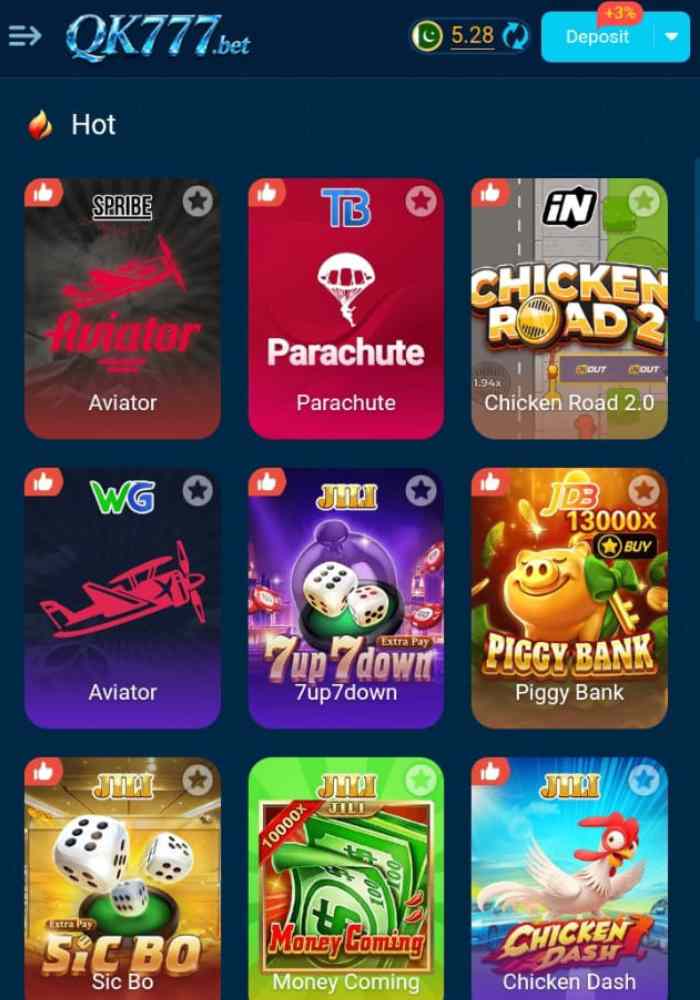The image size is (700, 1000).
Task: Open the Piggy Bank game
Action: click(569, 600)
